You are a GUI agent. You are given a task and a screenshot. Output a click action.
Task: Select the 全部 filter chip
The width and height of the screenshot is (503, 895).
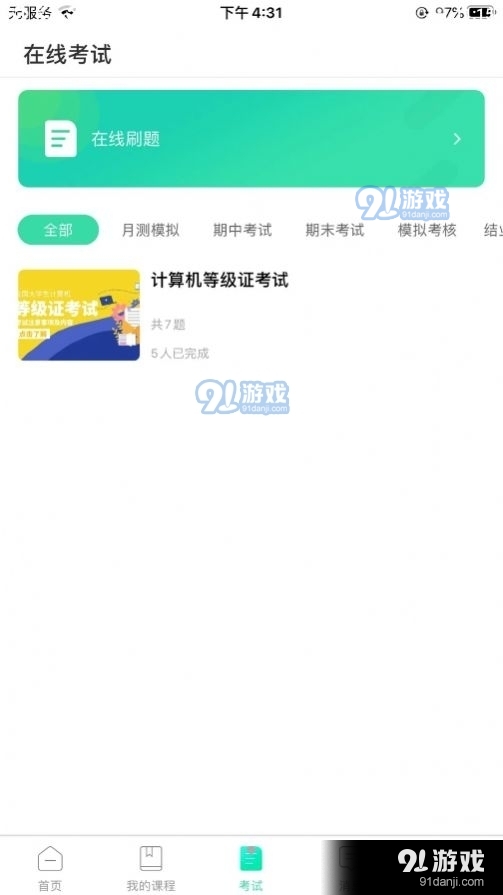point(58,230)
